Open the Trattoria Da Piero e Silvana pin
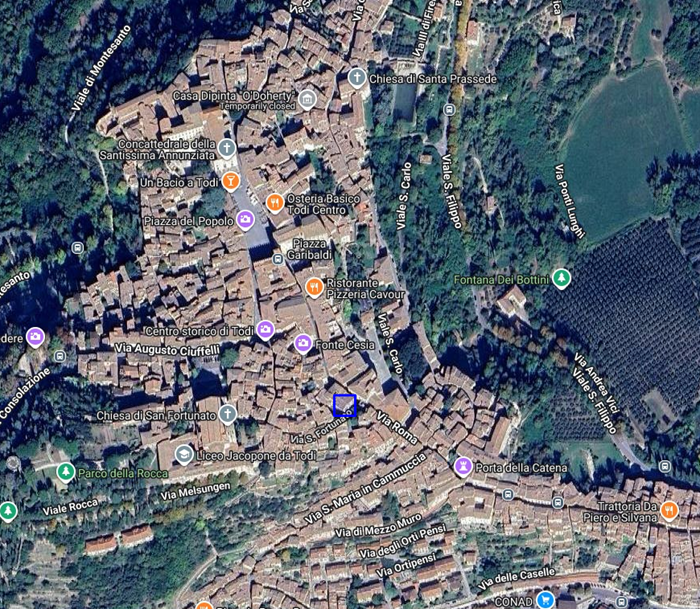This screenshot has width=700, height=609. pyautogui.click(x=669, y=510)
